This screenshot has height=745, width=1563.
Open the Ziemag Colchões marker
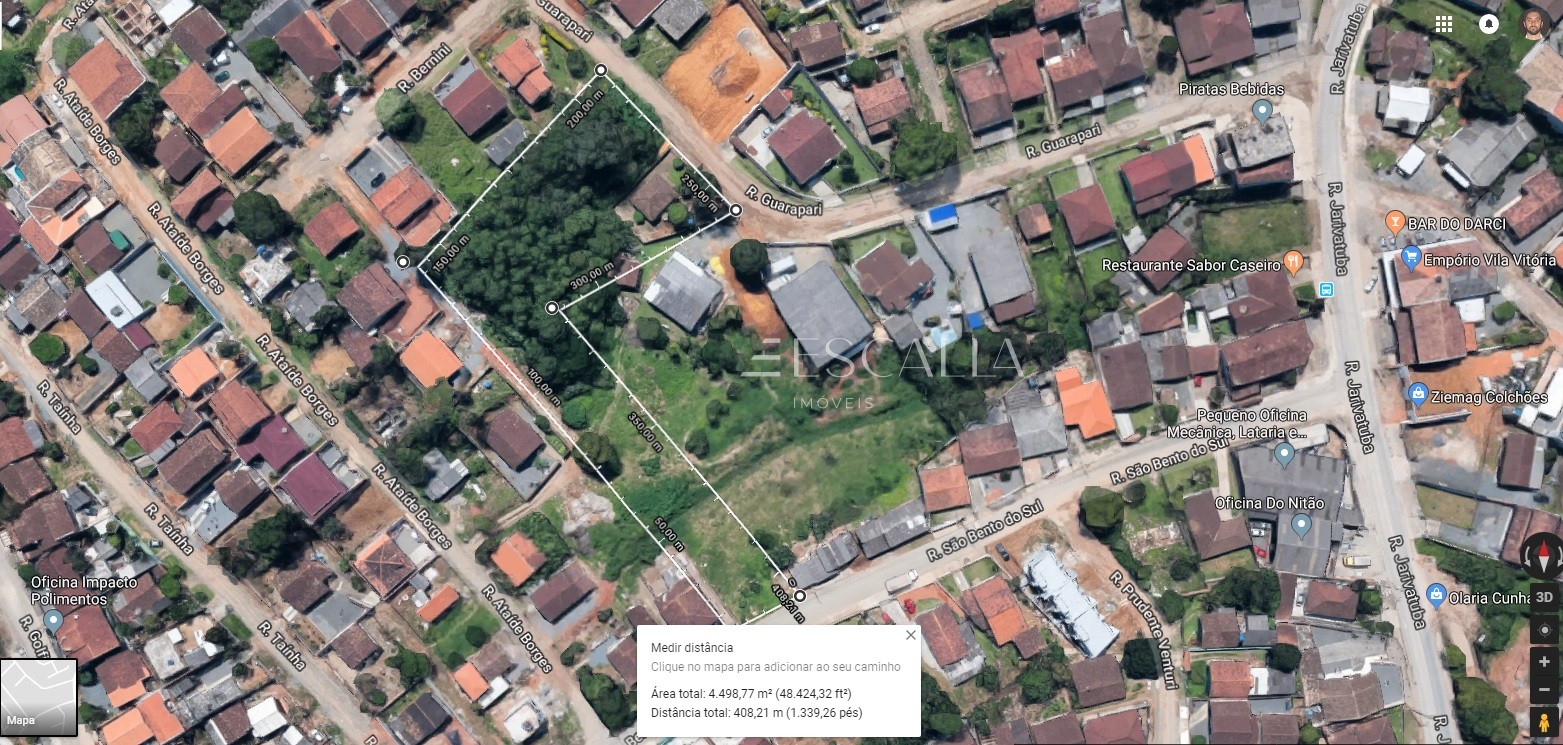point(1416,394)
